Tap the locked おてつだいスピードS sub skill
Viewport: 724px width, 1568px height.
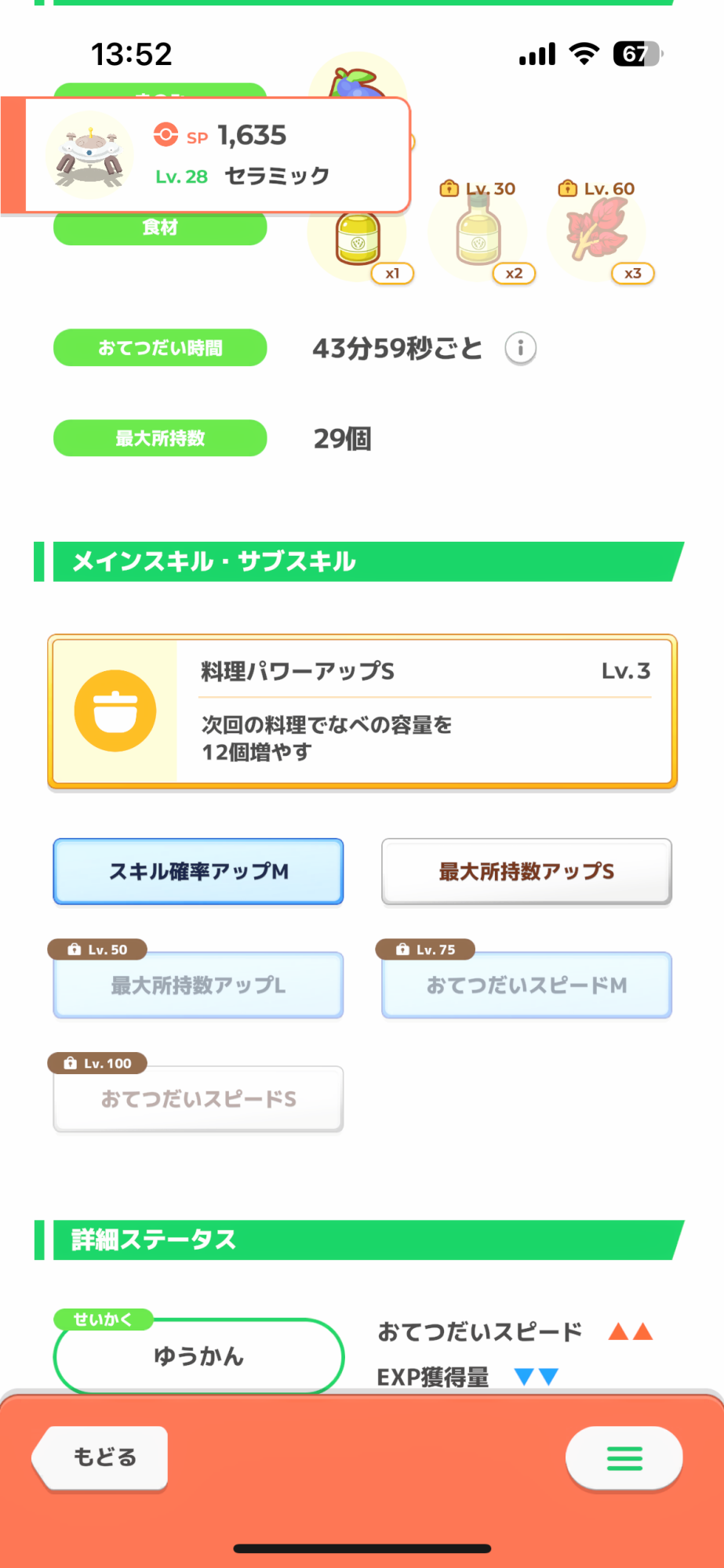click(x=198, y=1098)
